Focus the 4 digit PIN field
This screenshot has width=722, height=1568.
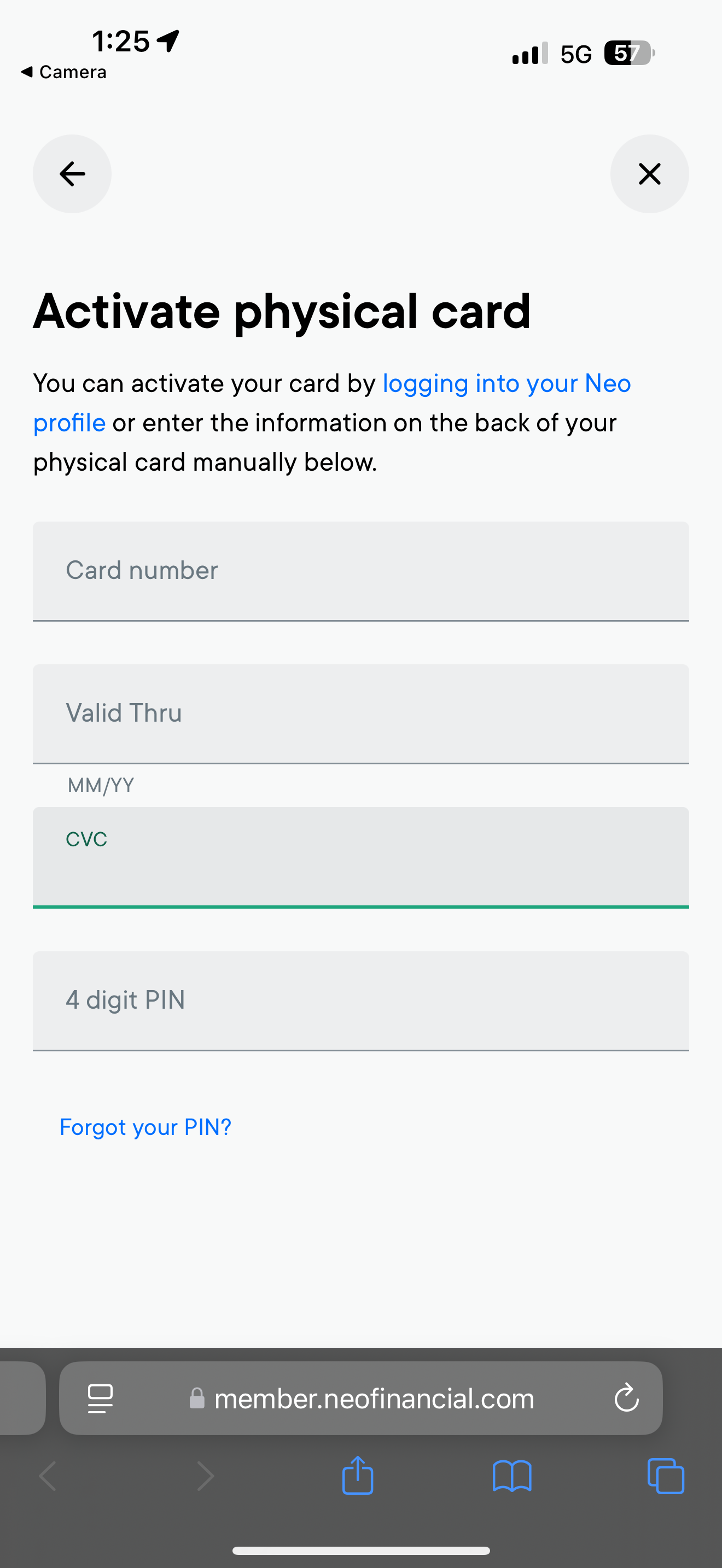click(x=360, y=1001)
